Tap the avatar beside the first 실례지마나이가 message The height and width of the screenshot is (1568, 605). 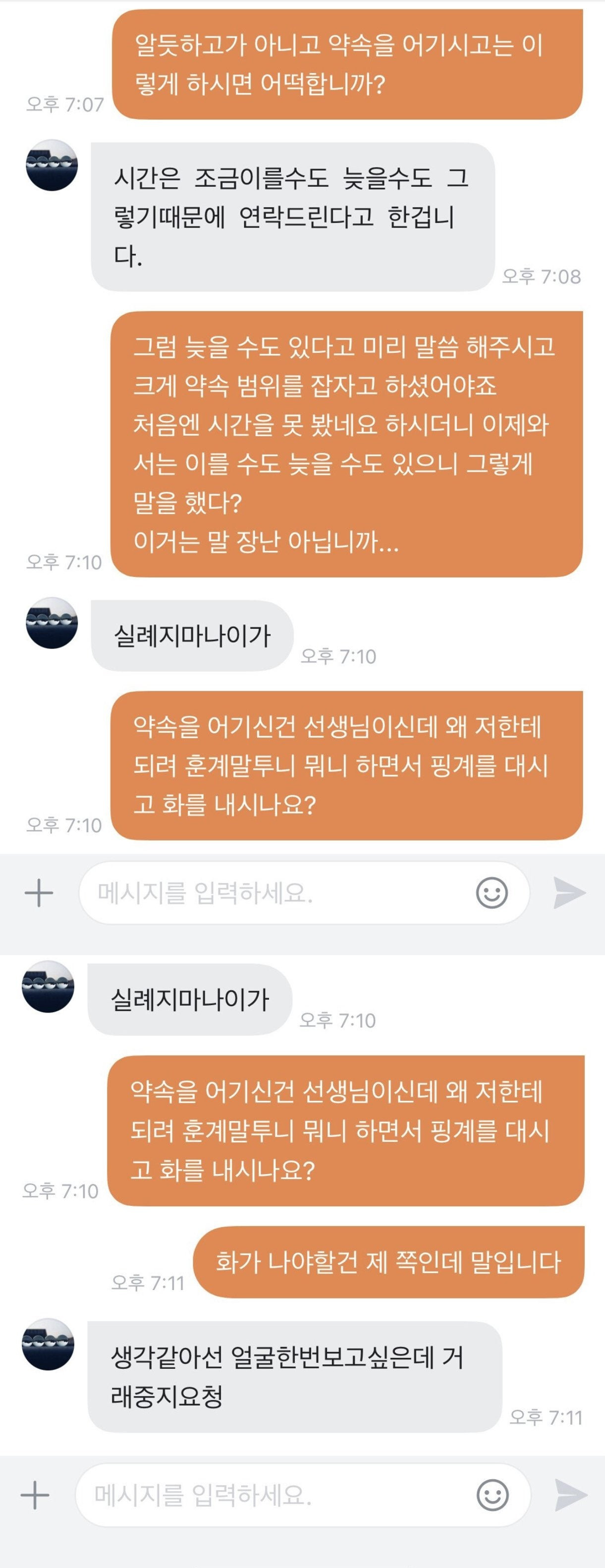(x=51, y=621)
